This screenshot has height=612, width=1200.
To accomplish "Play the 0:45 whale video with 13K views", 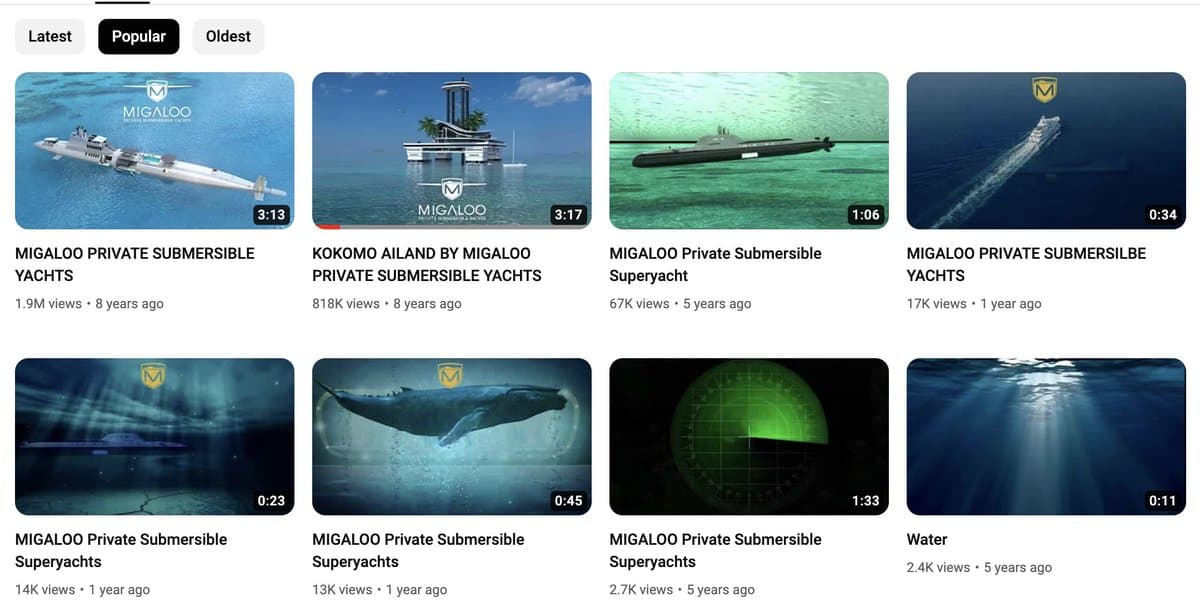I will pyautogui.click(x=452, y=436).
